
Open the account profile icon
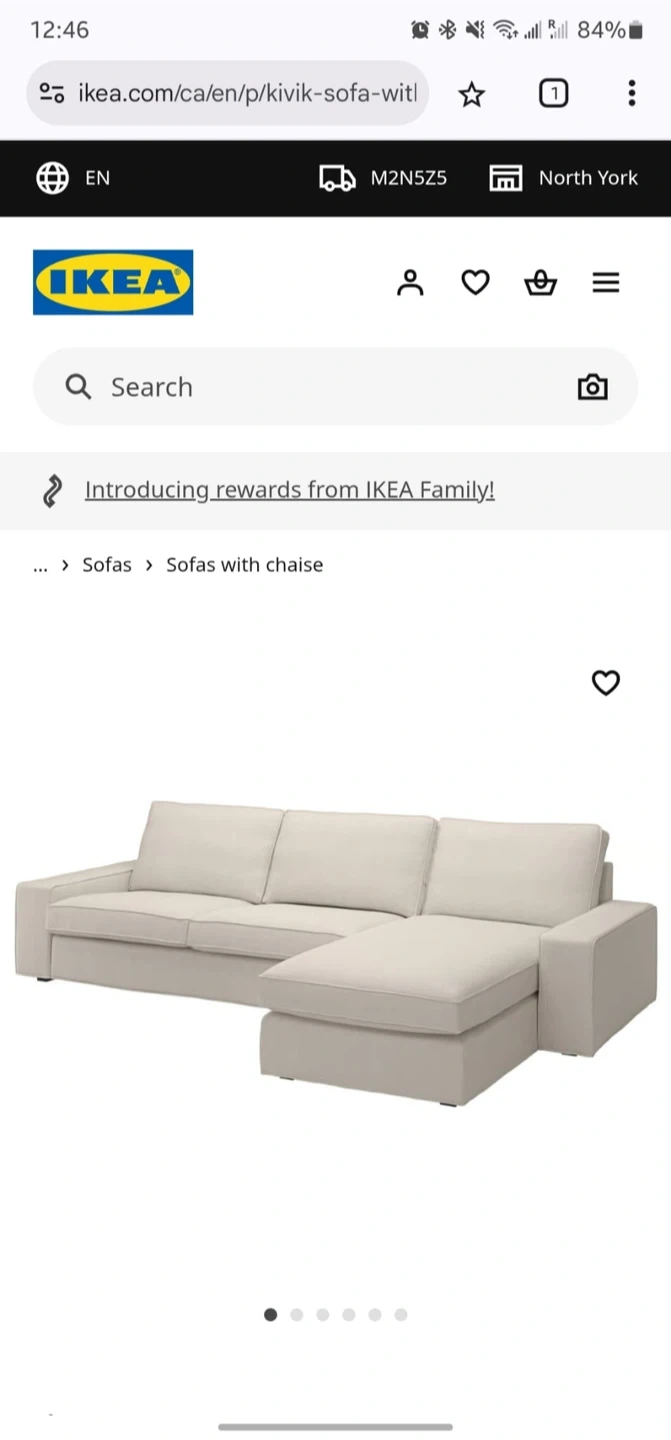(x=410, y=283)
